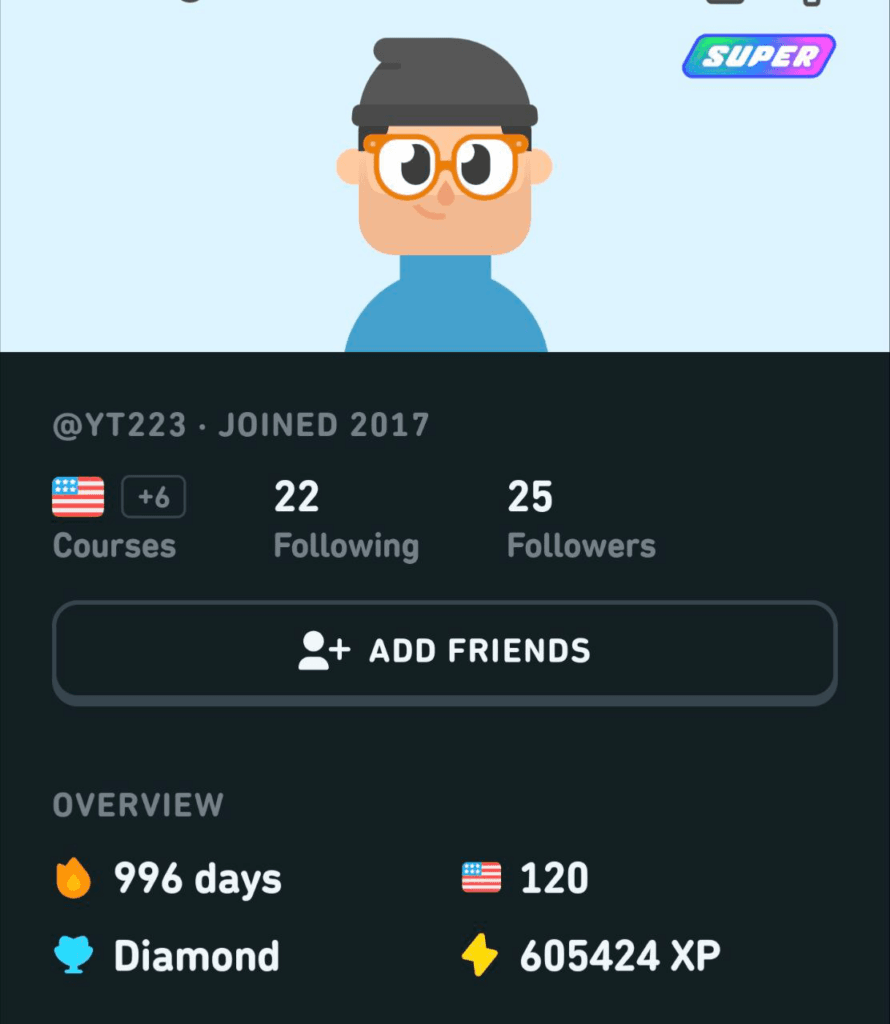The image size is (890, 1024).
Task: Open the 996 days streak stat
Action: click(x=170, y=879)
